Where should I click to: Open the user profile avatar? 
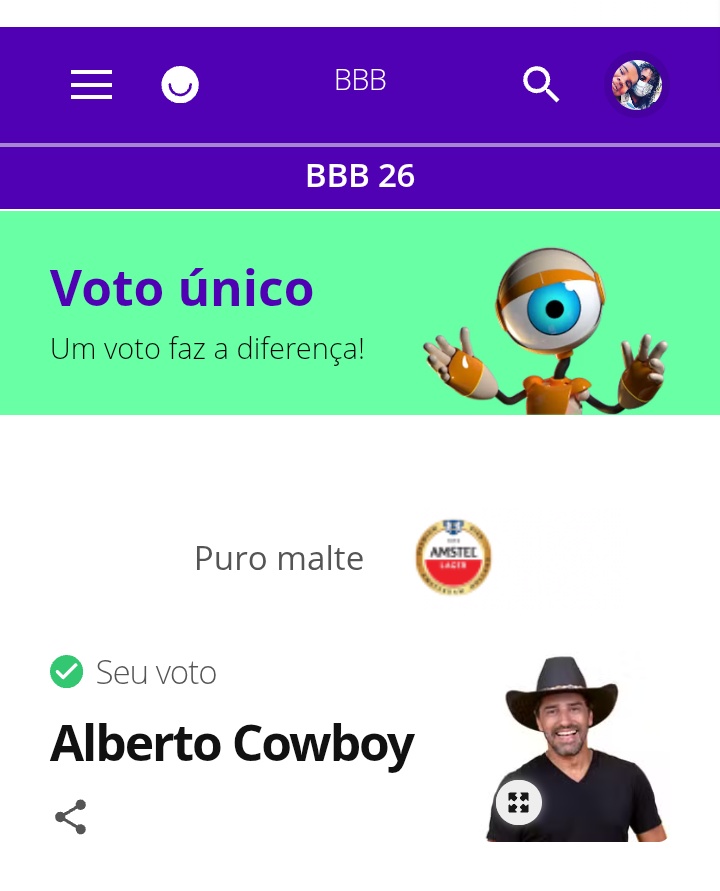[637, 85]
